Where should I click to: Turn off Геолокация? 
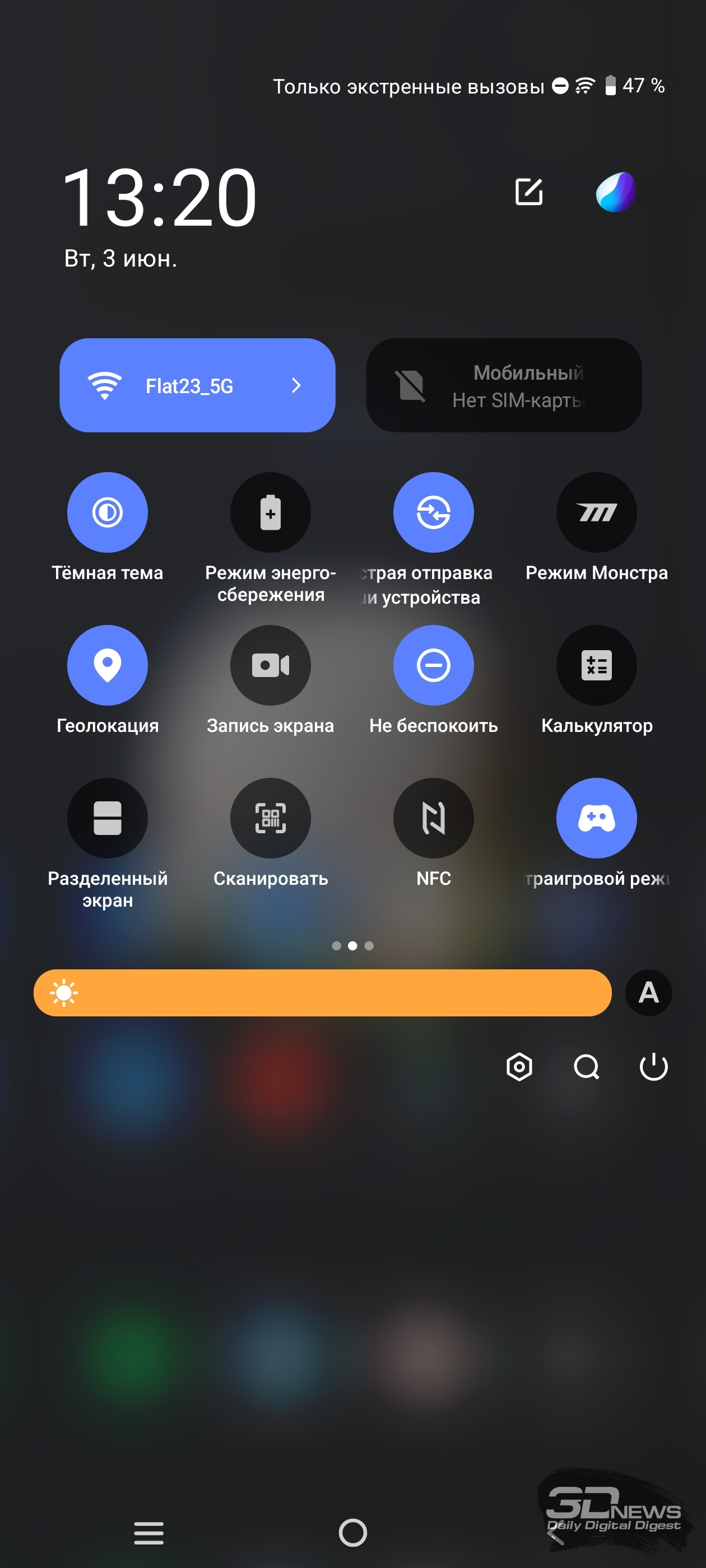click(107, 665)
